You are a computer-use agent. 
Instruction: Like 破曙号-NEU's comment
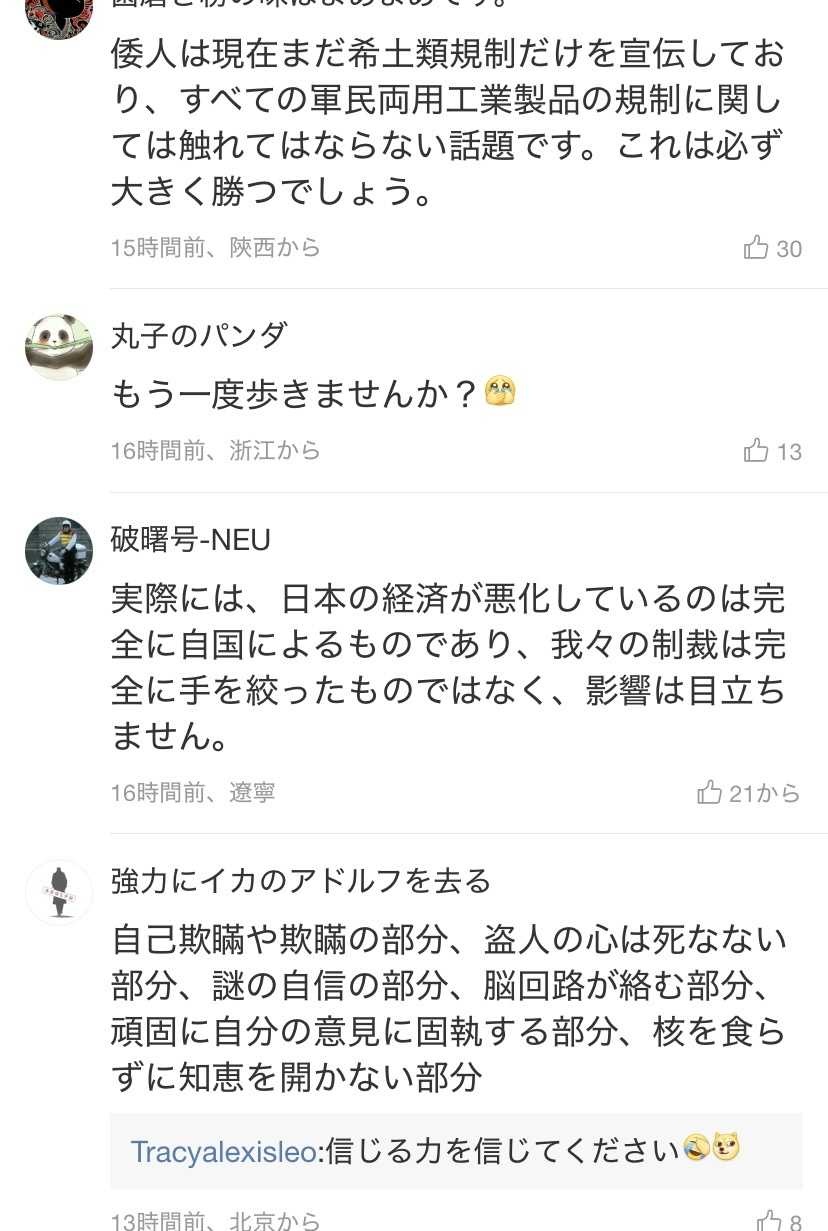coord(710,793)
